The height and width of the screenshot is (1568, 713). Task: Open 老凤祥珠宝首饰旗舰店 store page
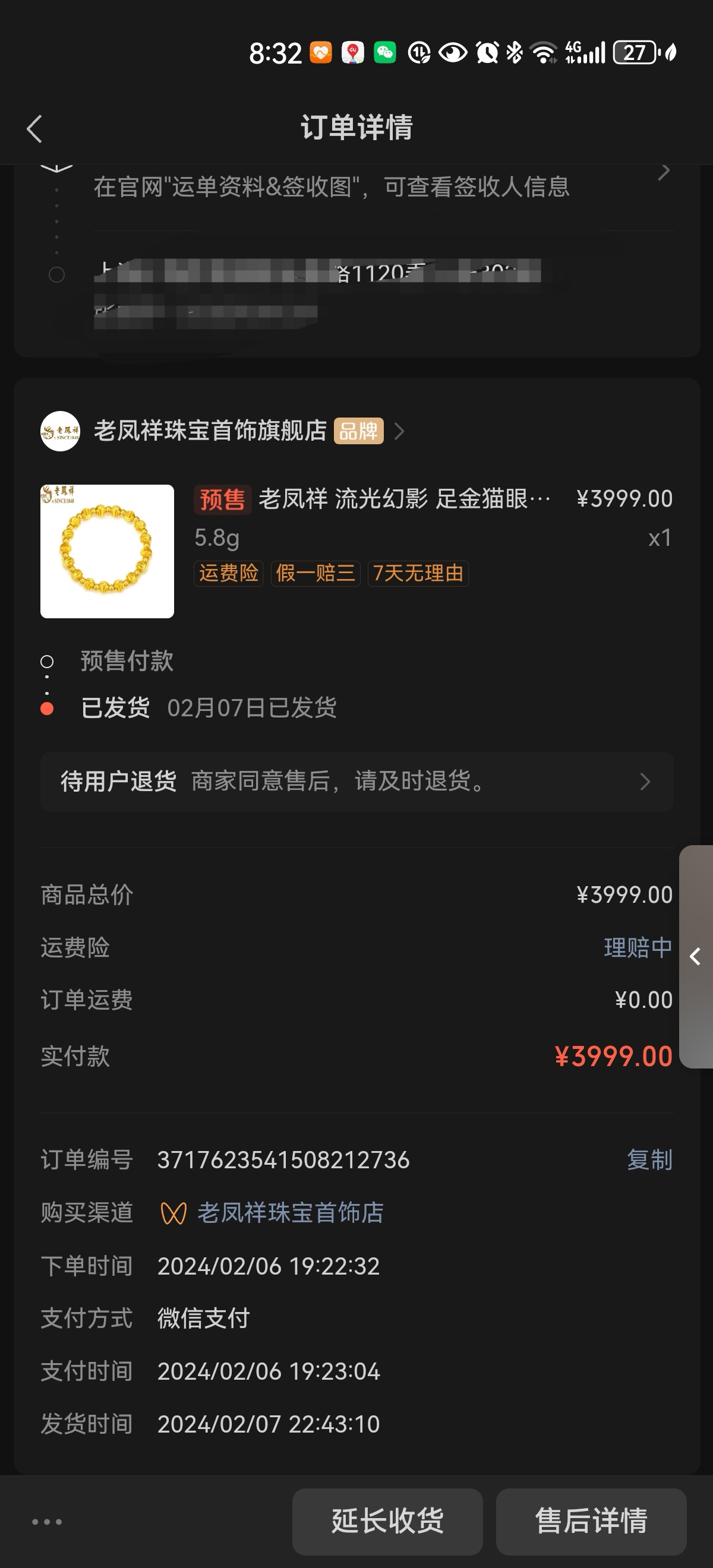[210, 431]
